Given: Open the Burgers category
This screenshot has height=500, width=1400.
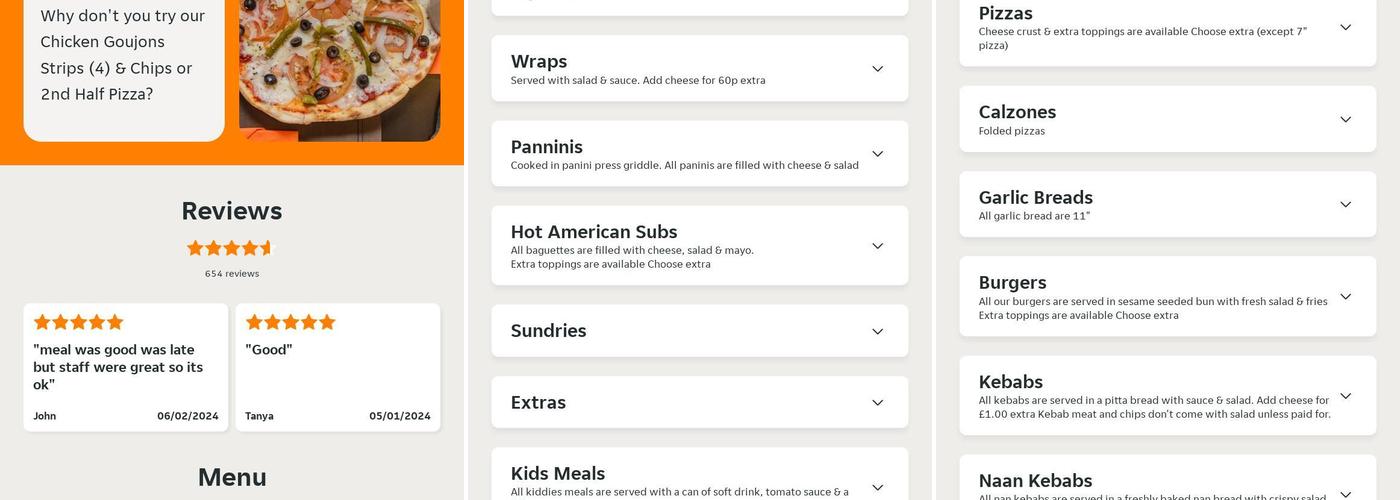Looking at the screenshot, I should pyautogui.click(x=1345, y=297).
